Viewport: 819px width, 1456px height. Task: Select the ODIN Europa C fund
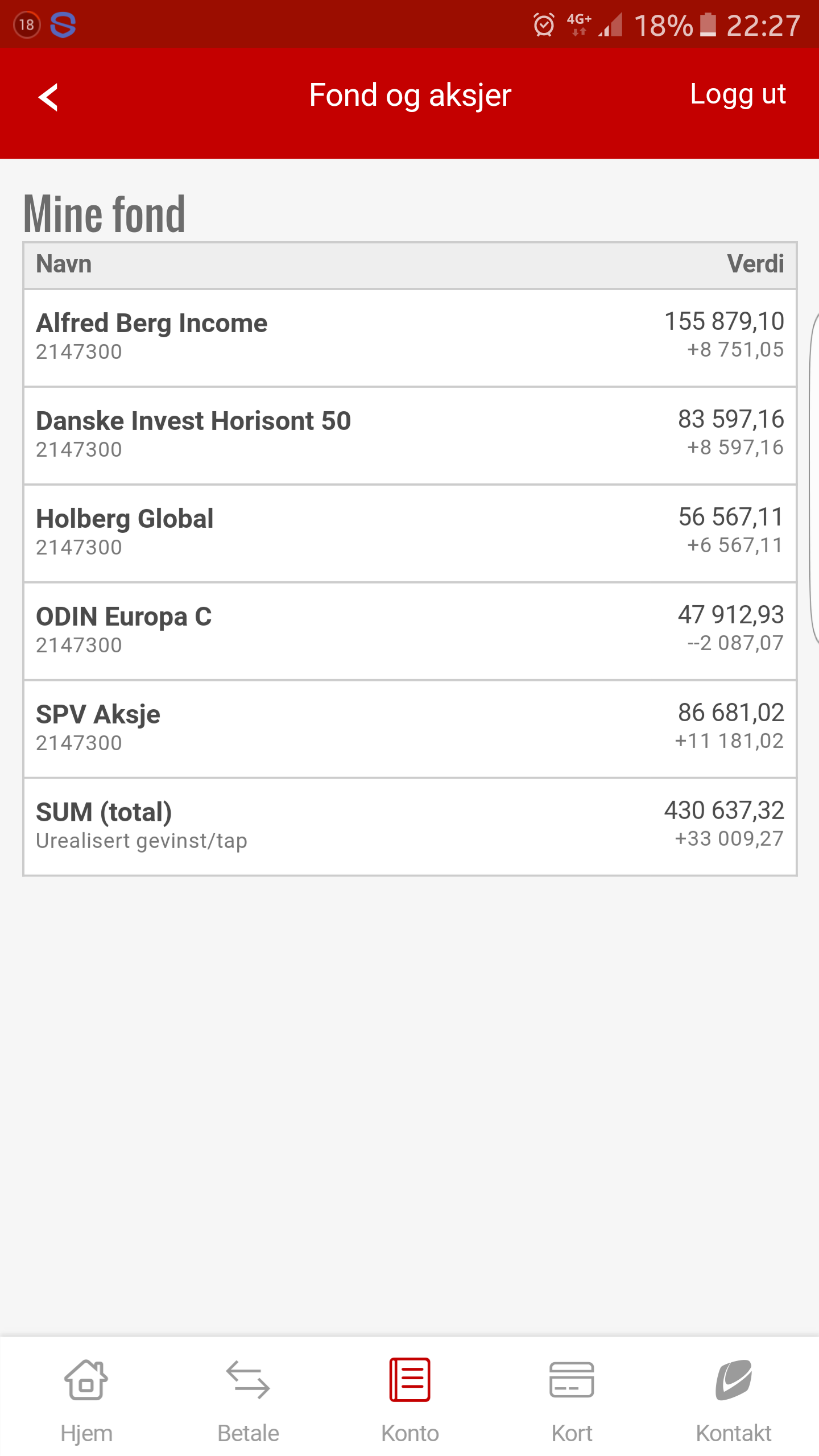tap(409, 631)
